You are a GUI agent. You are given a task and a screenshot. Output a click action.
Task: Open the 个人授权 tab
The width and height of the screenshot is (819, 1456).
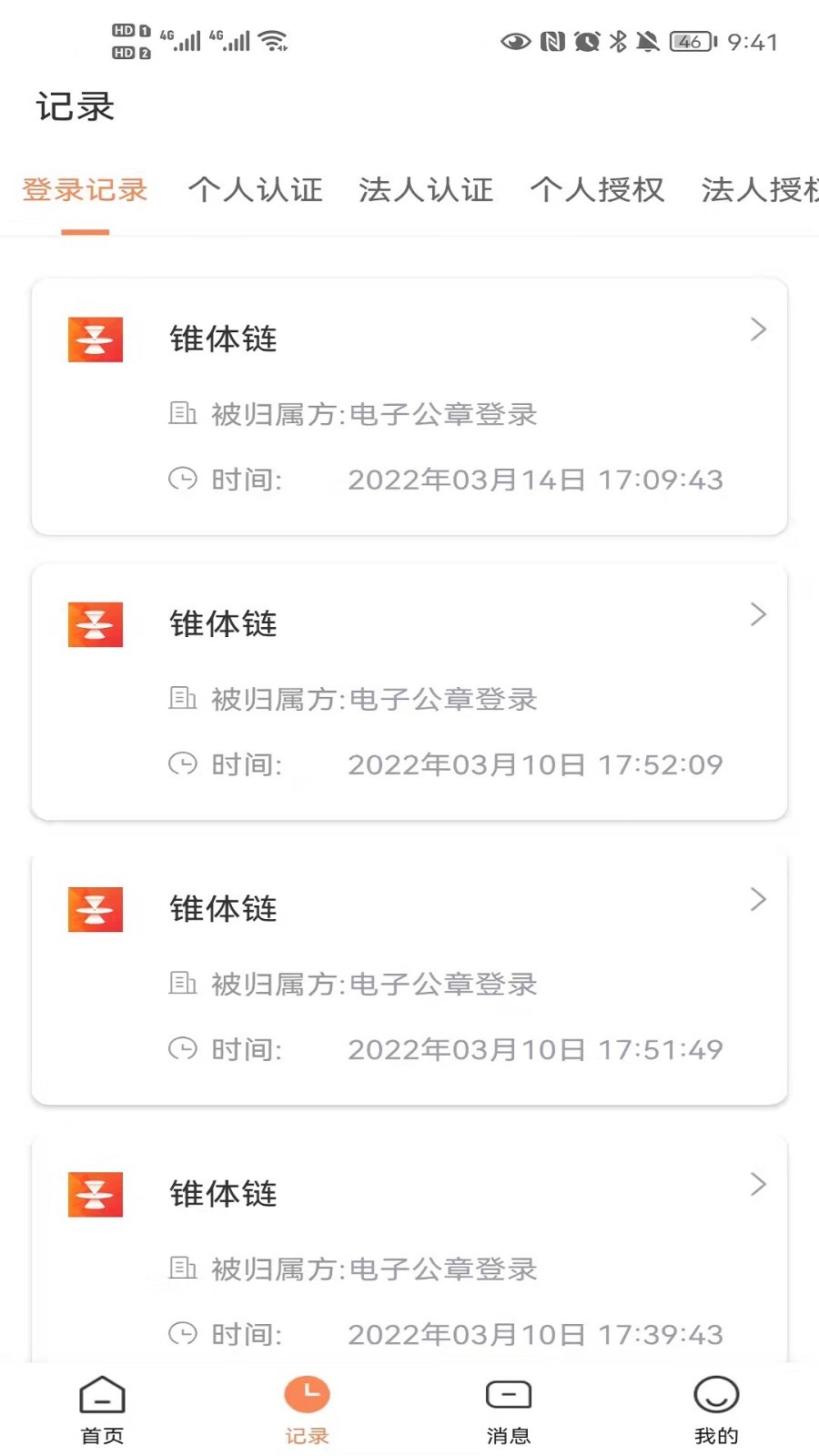click(x=597, y=190)
